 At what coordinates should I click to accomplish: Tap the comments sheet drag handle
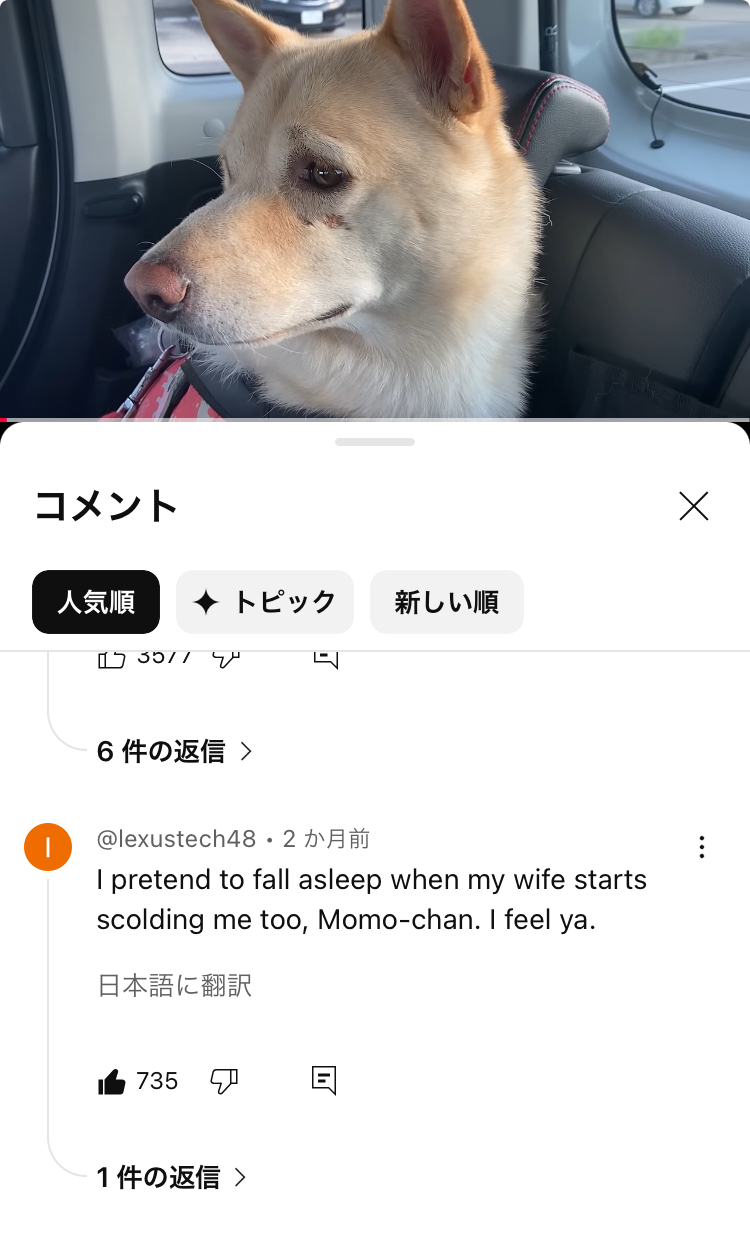point(375,442)
